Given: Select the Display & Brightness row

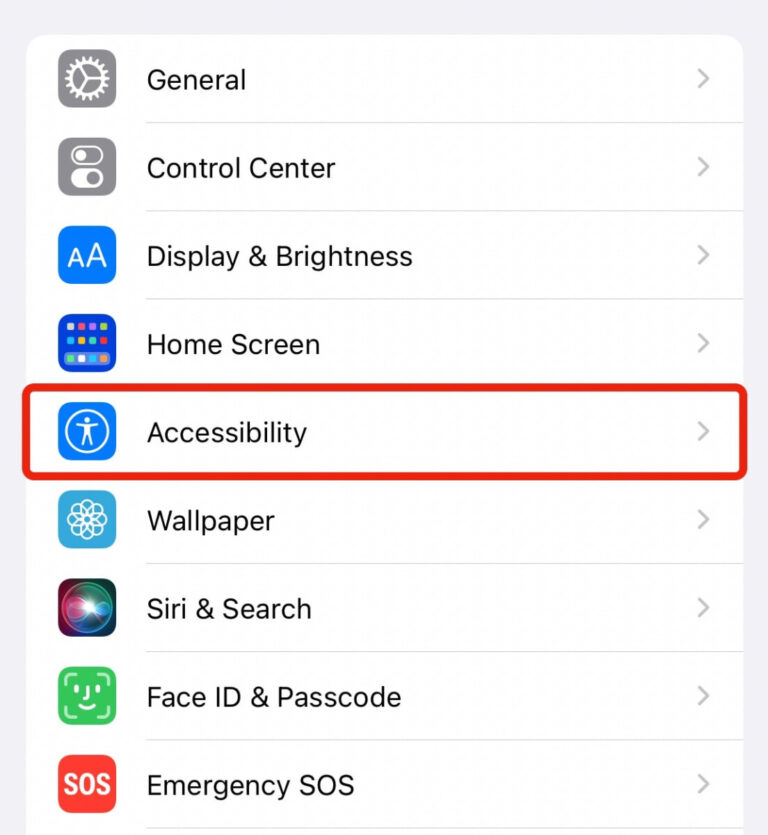Looking at the screenshot, I should click(x=380, y=256).
